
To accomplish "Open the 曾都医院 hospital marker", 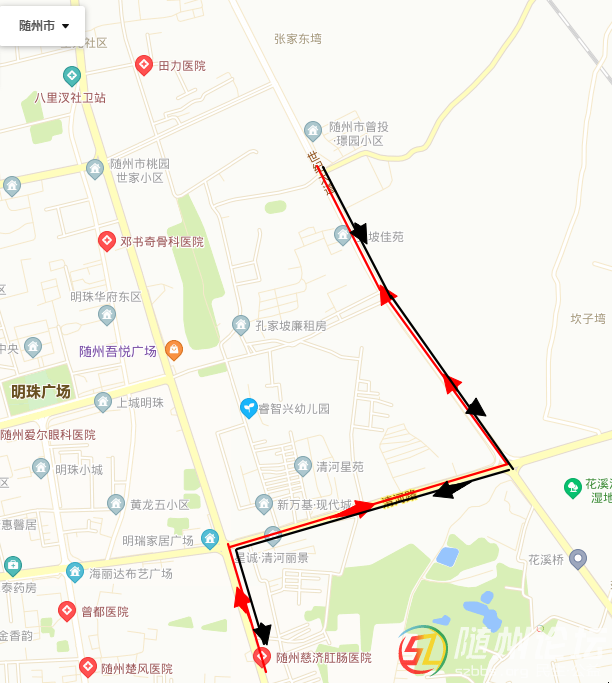I will [66, 610].
